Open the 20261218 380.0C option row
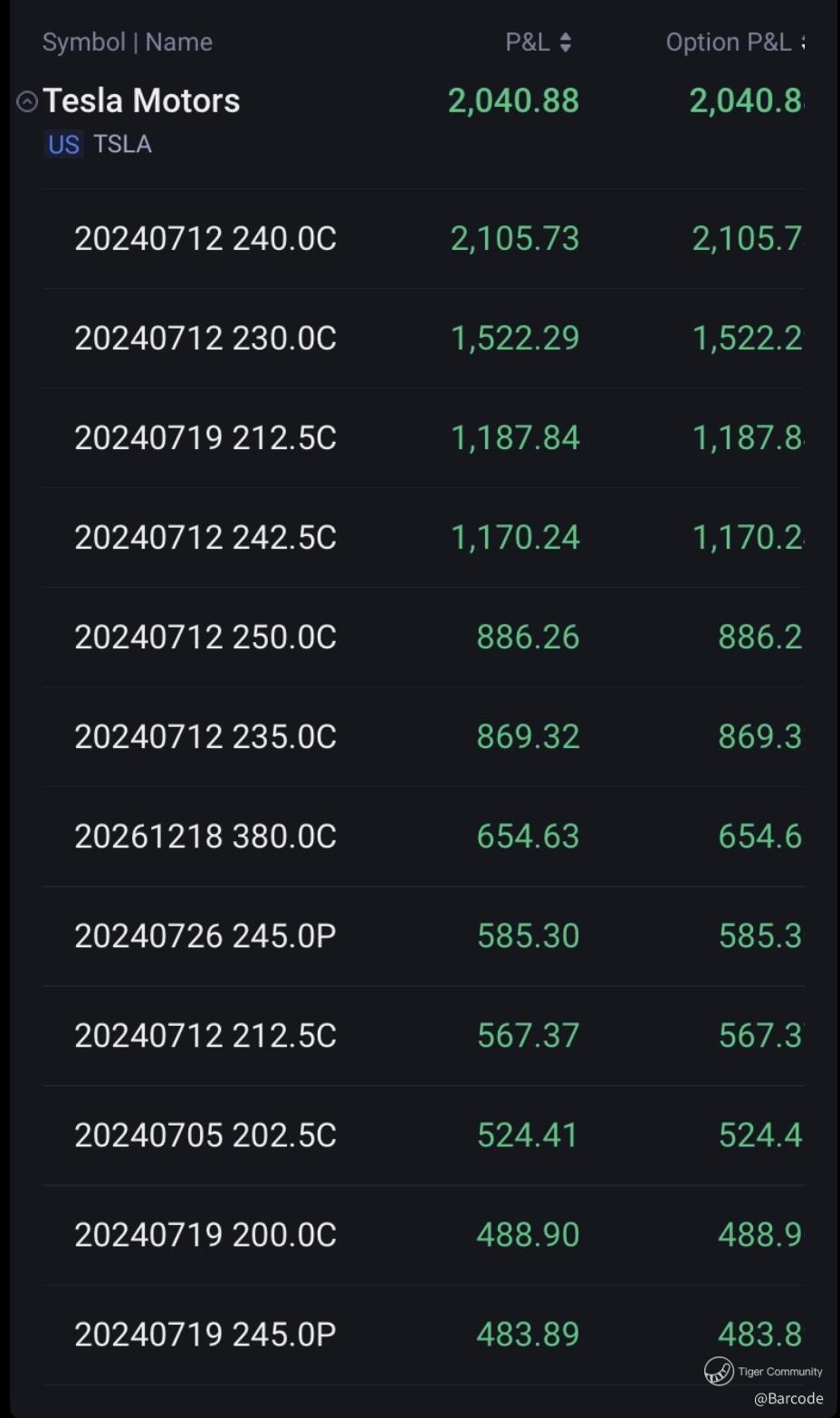Image resolution: width=840 pixels, height=1418 pixels. pyautogui.click(x=205, y=837)
